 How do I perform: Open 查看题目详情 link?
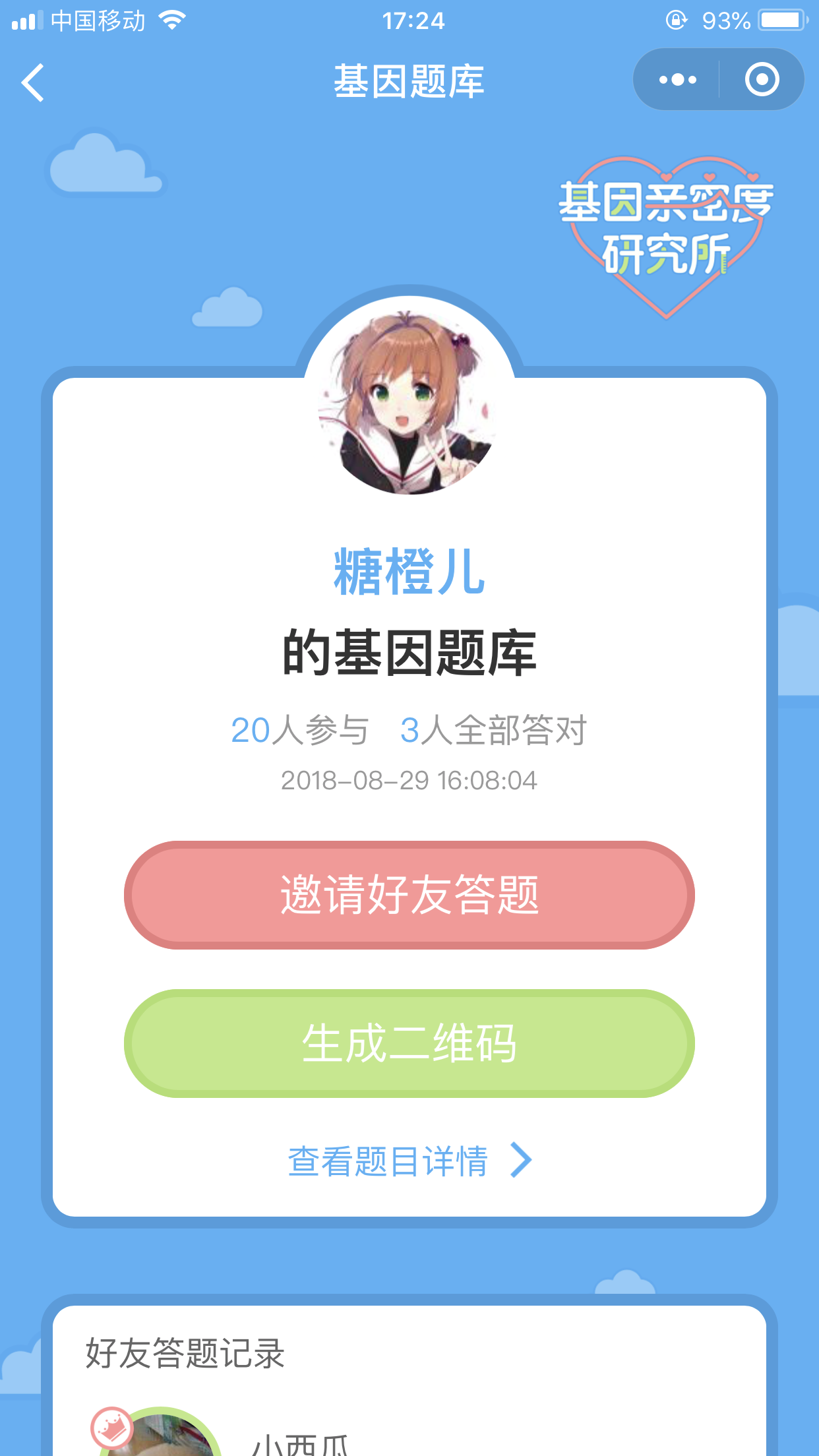pos(409,1161)
